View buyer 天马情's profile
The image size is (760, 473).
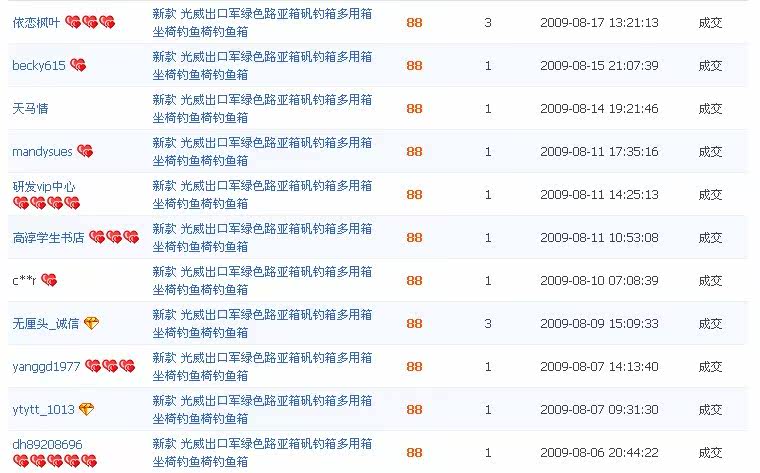click(30, 108)
